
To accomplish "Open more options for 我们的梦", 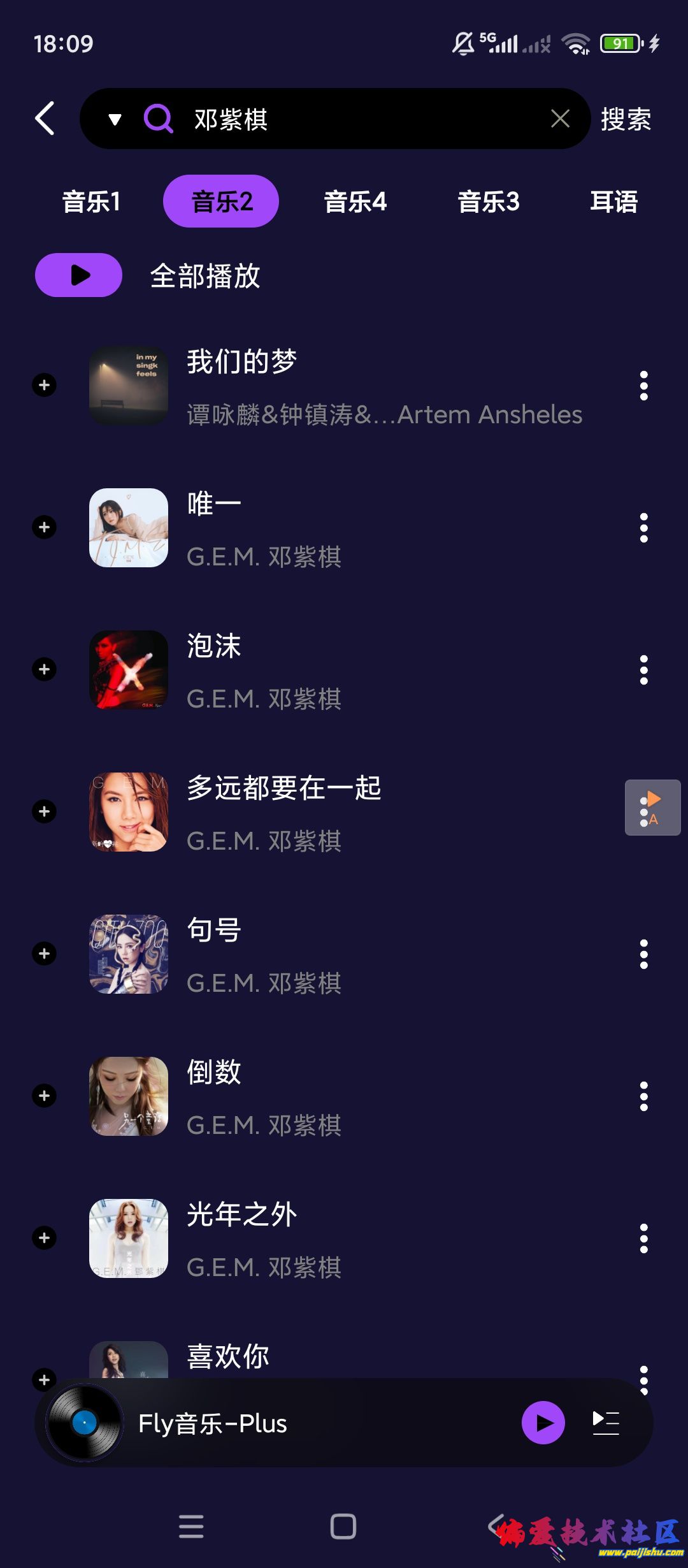I will tap(643, 386).
